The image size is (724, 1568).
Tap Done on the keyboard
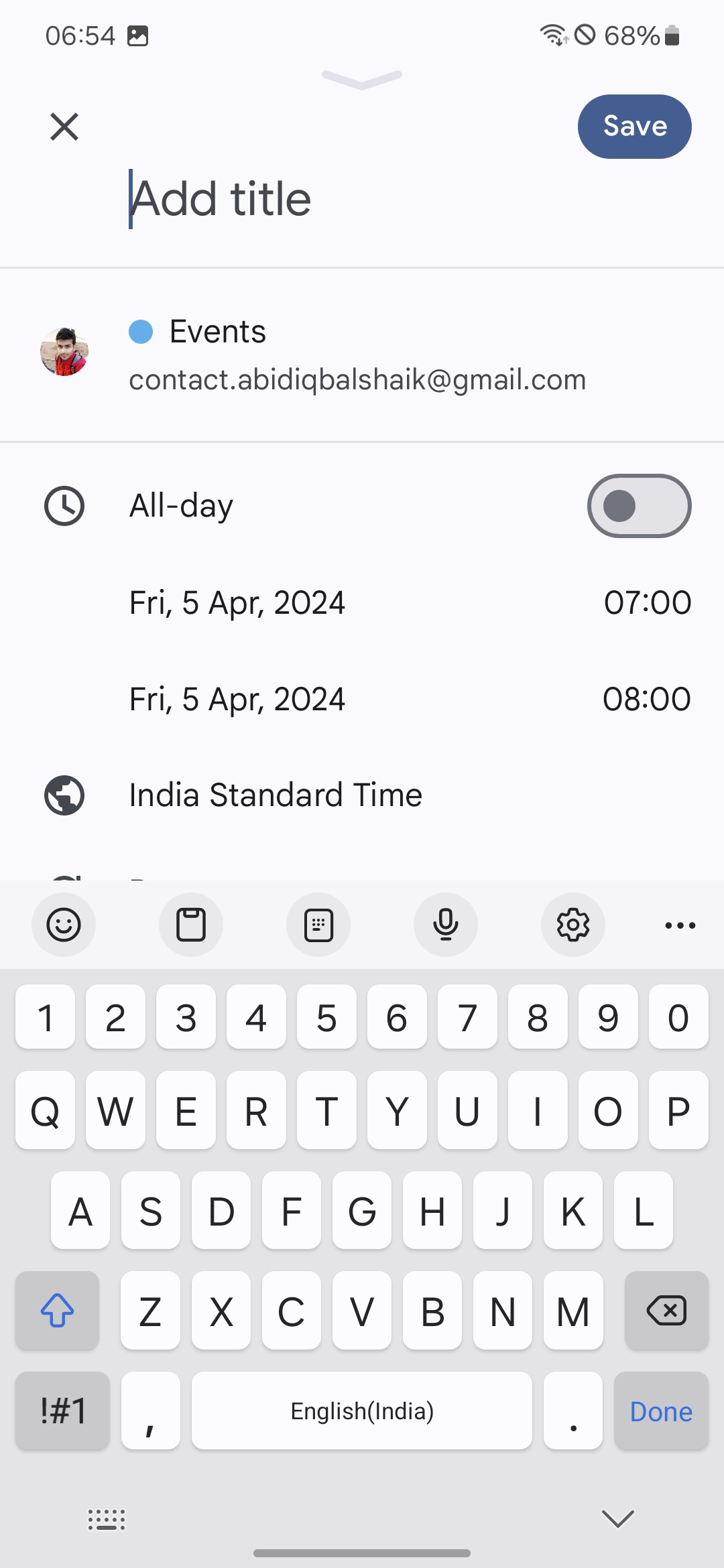(661, 1411)
